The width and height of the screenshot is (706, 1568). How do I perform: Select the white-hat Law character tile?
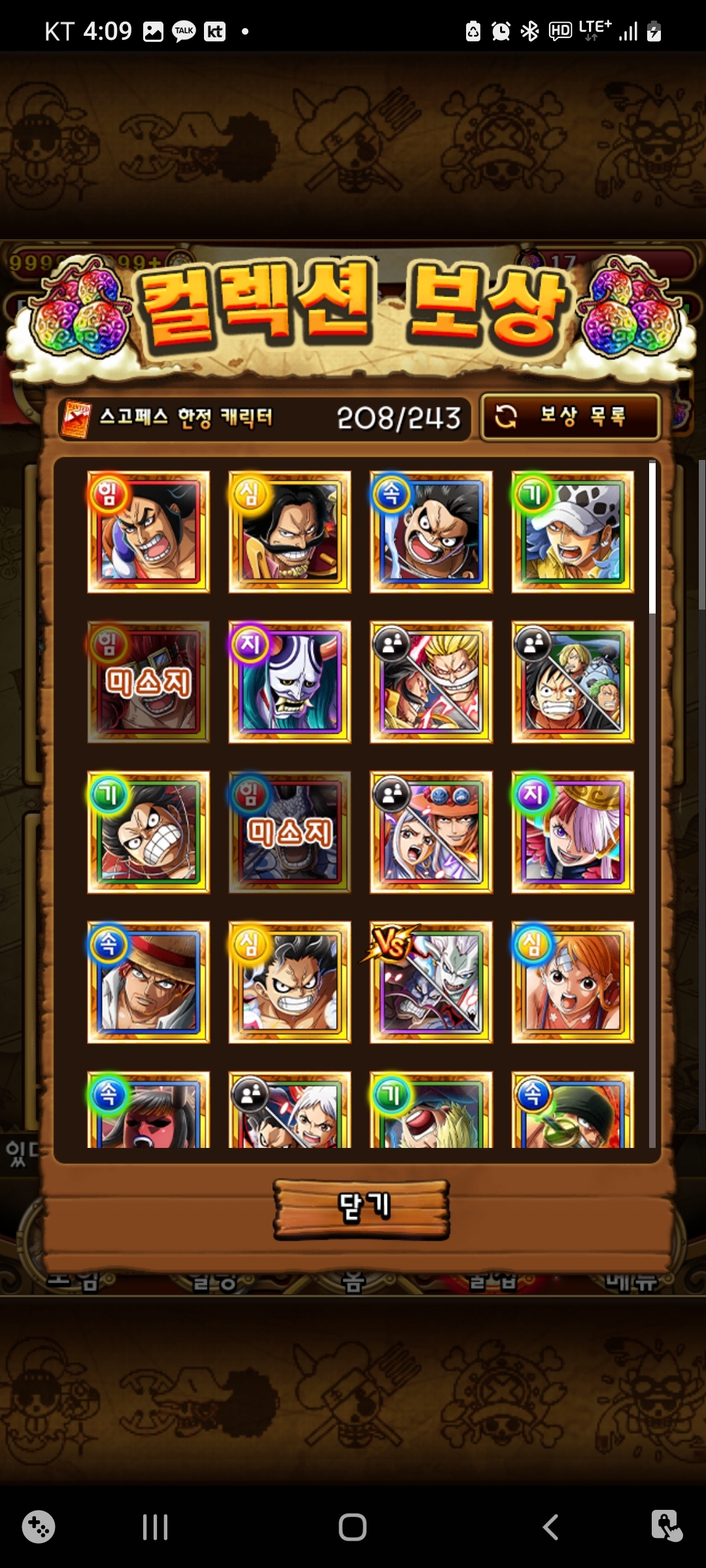pos(573,532)
